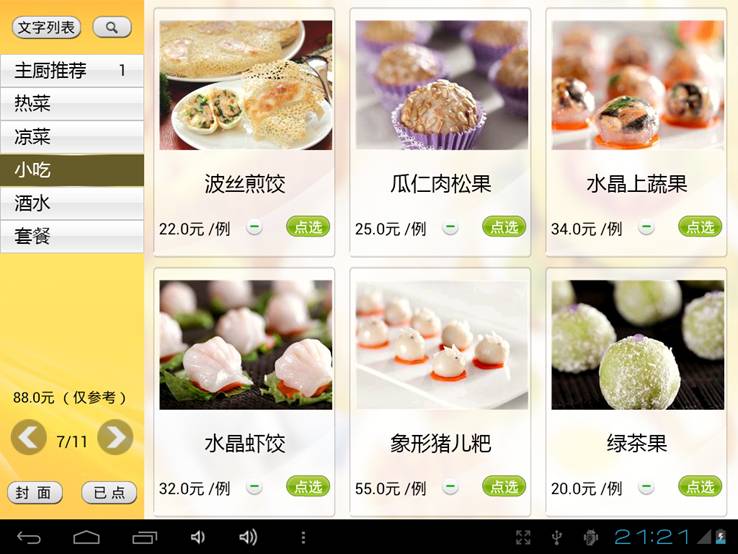
Task: Open the 套餐 category
Action: point(71,236)
